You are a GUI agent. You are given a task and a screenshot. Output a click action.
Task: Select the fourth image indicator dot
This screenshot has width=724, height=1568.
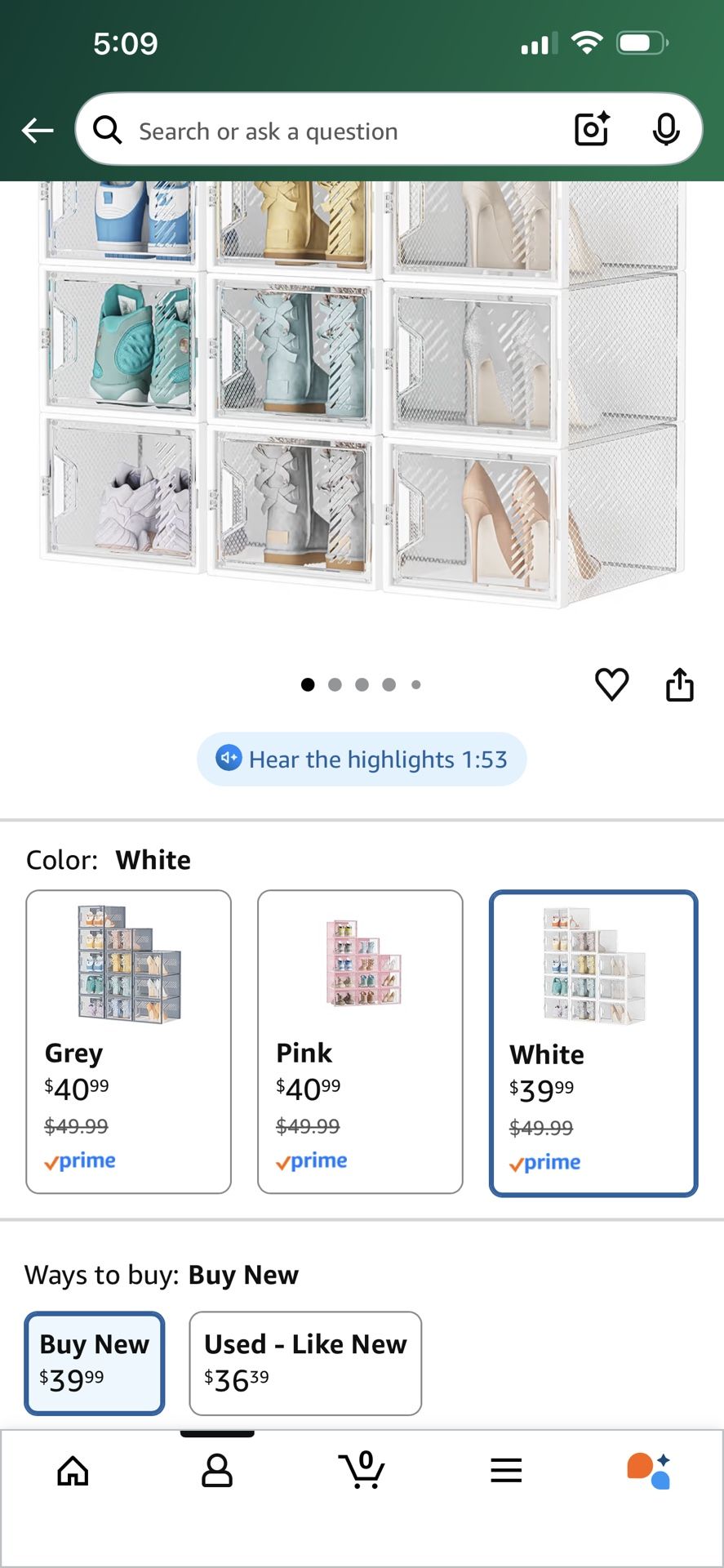pos(389,685)
